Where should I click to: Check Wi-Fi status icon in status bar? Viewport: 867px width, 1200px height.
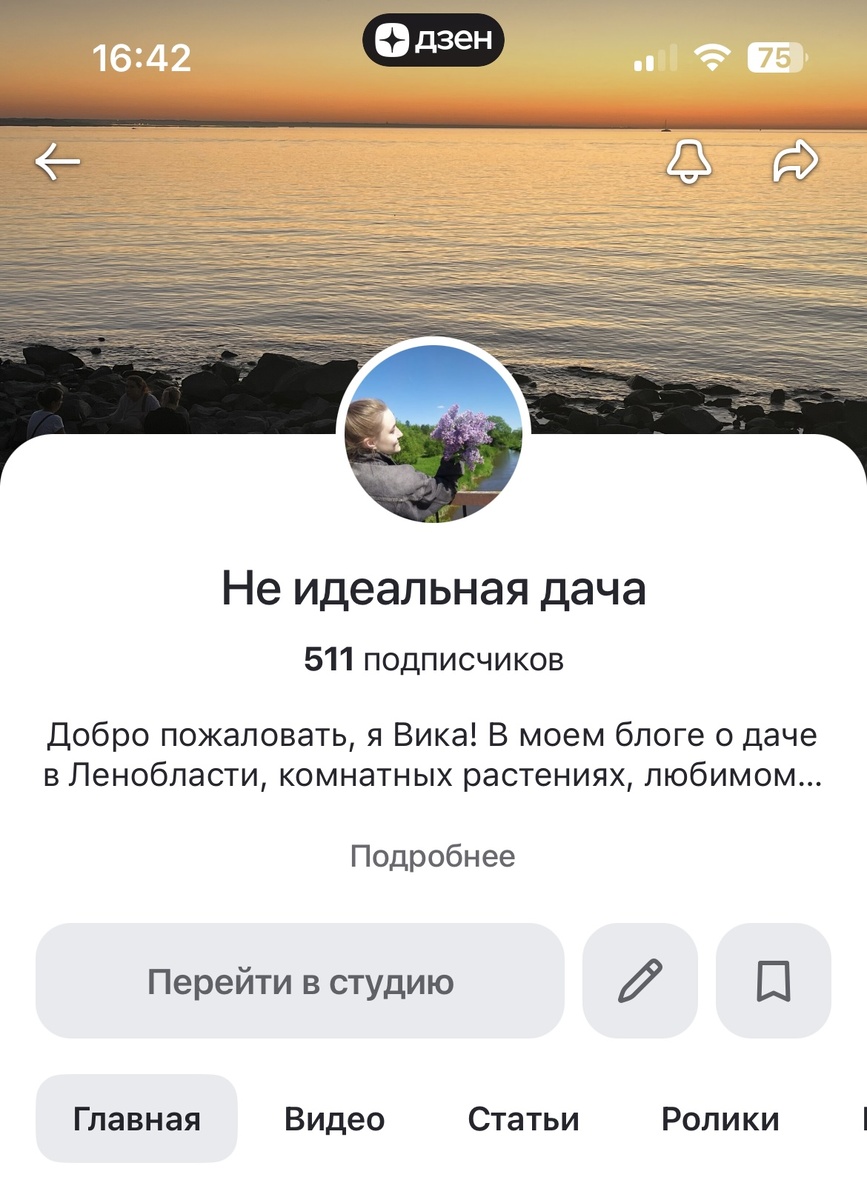tap(711, 57)
